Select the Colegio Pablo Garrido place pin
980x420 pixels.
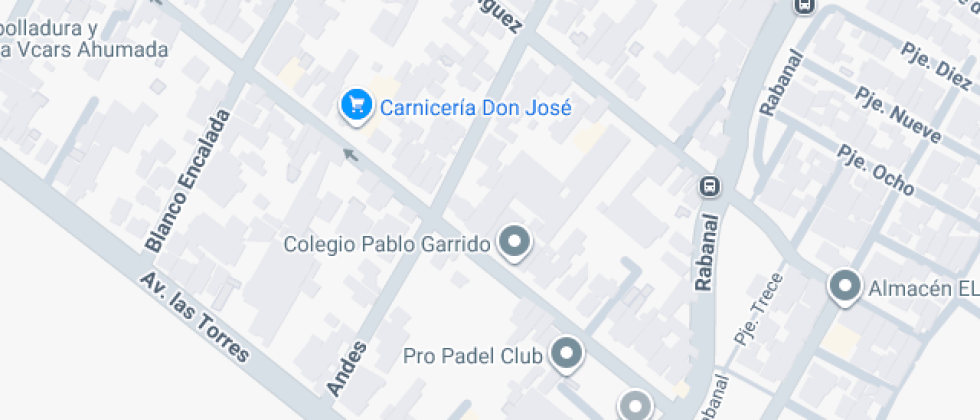click(514, 241)
